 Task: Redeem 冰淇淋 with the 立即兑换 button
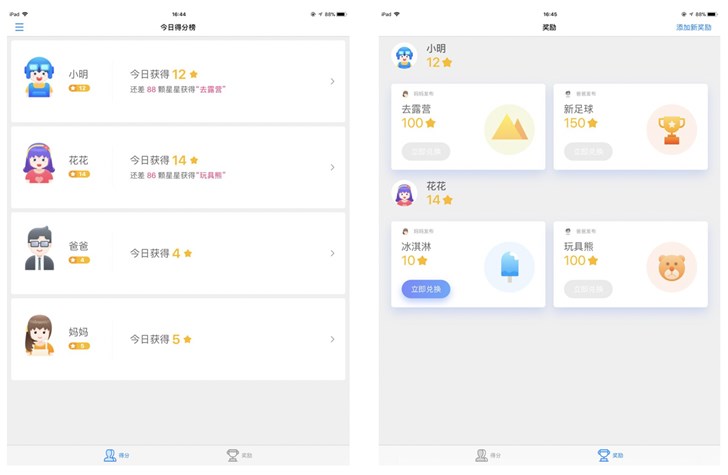coord(426,289)
